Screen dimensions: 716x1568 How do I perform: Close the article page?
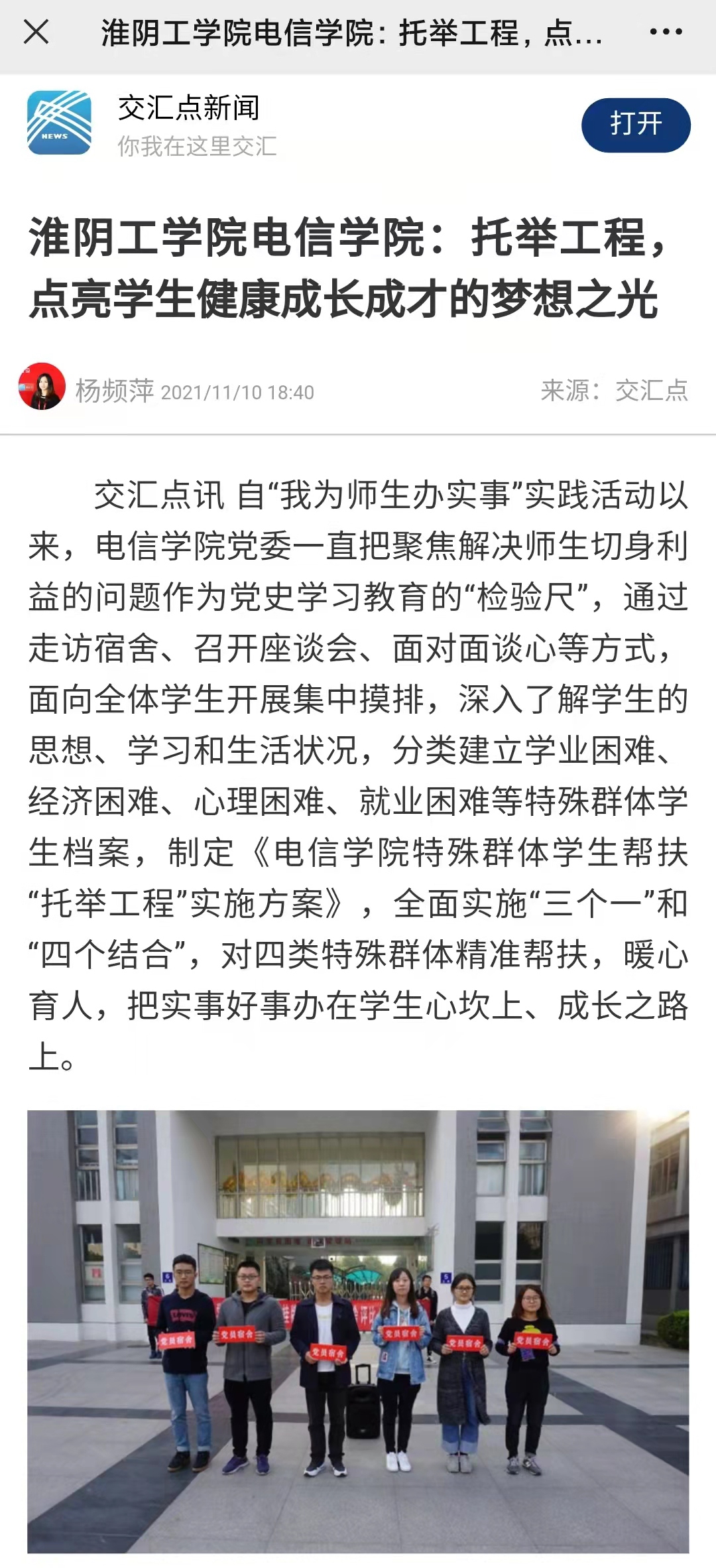pyautogui.click(x=36, y=32)
